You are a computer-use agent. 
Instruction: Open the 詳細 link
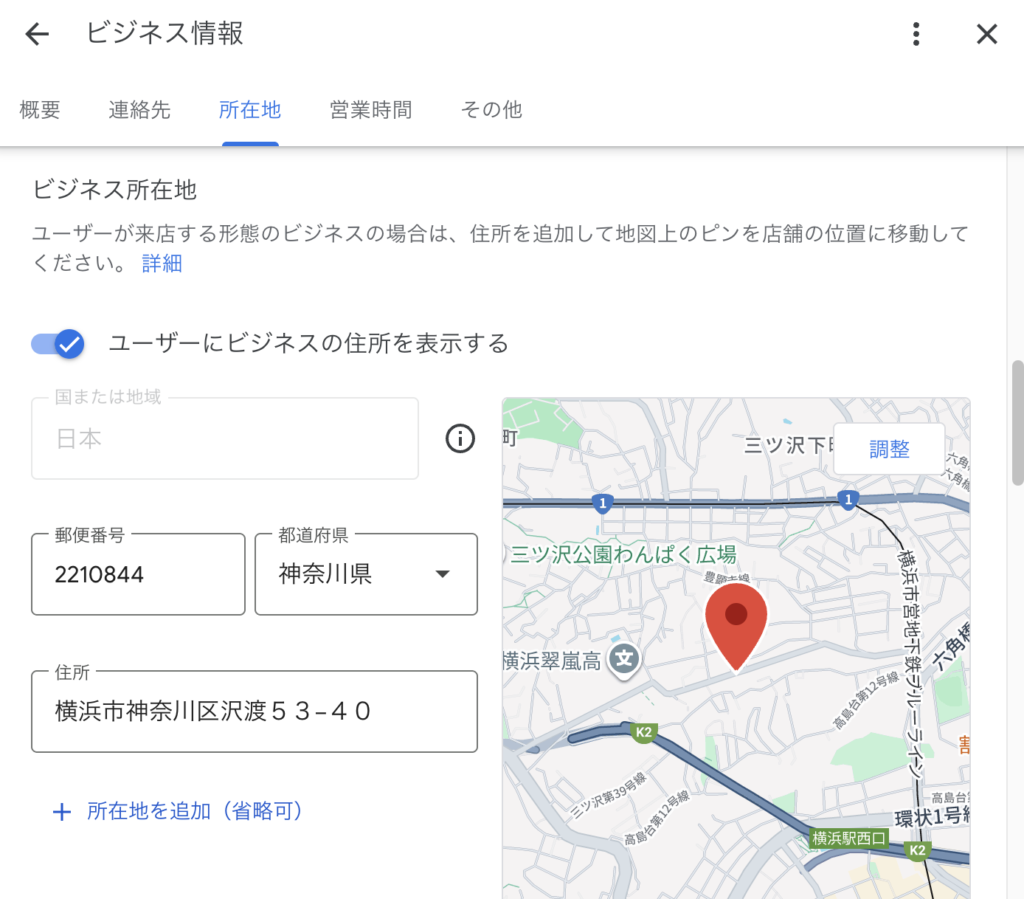pos(162,264)
